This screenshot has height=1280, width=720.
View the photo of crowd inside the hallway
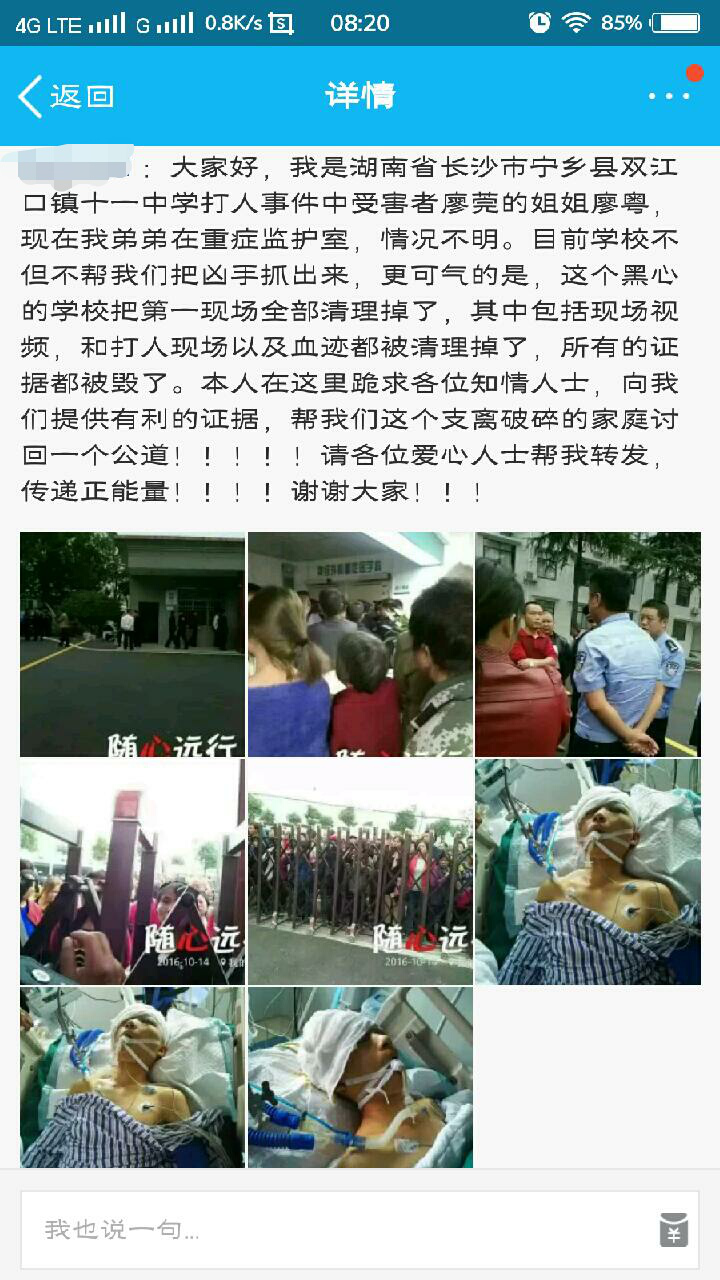360,644
